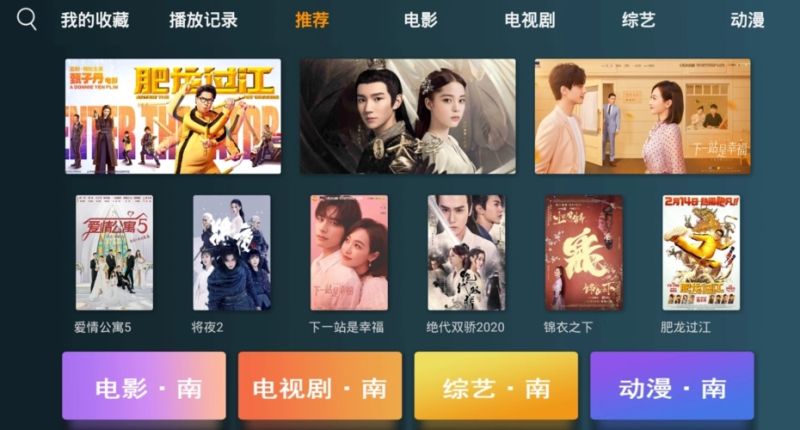Open 爱情公寓5 poster

114,252
